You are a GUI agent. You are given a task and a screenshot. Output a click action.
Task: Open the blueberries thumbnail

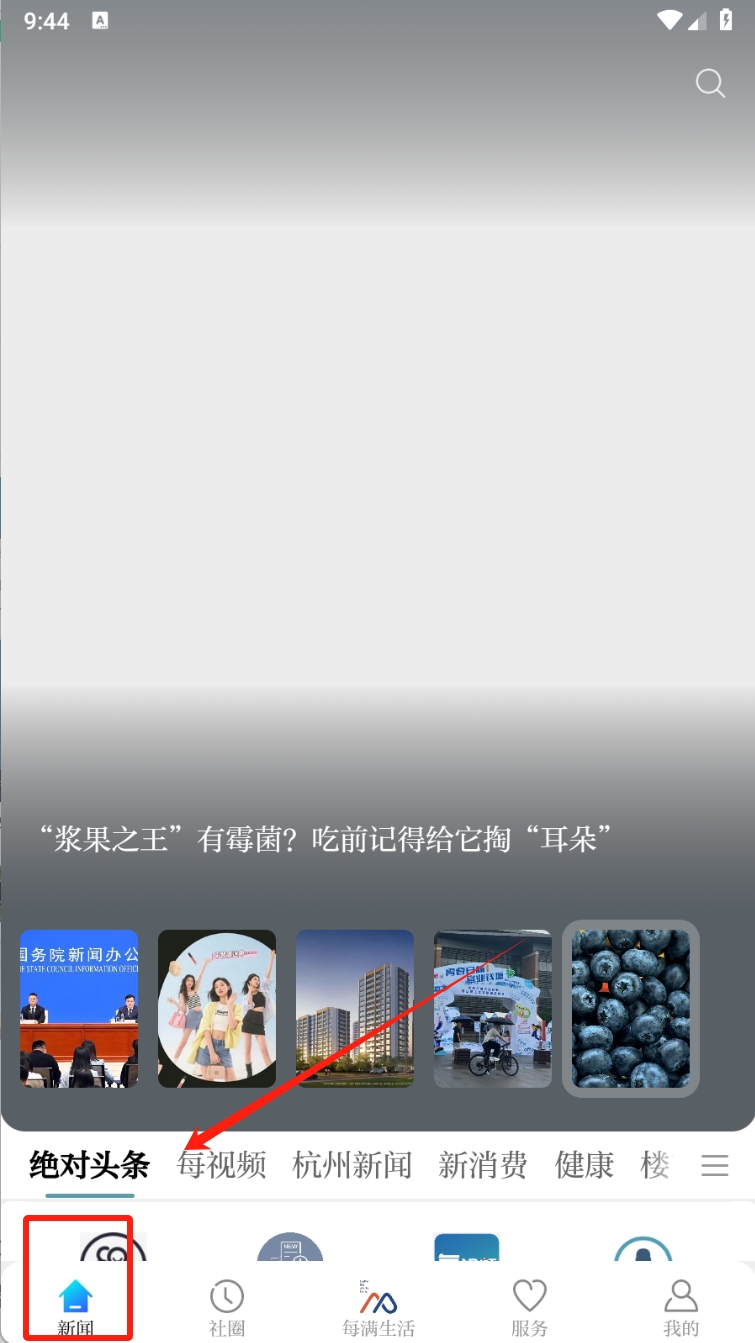630,1008
